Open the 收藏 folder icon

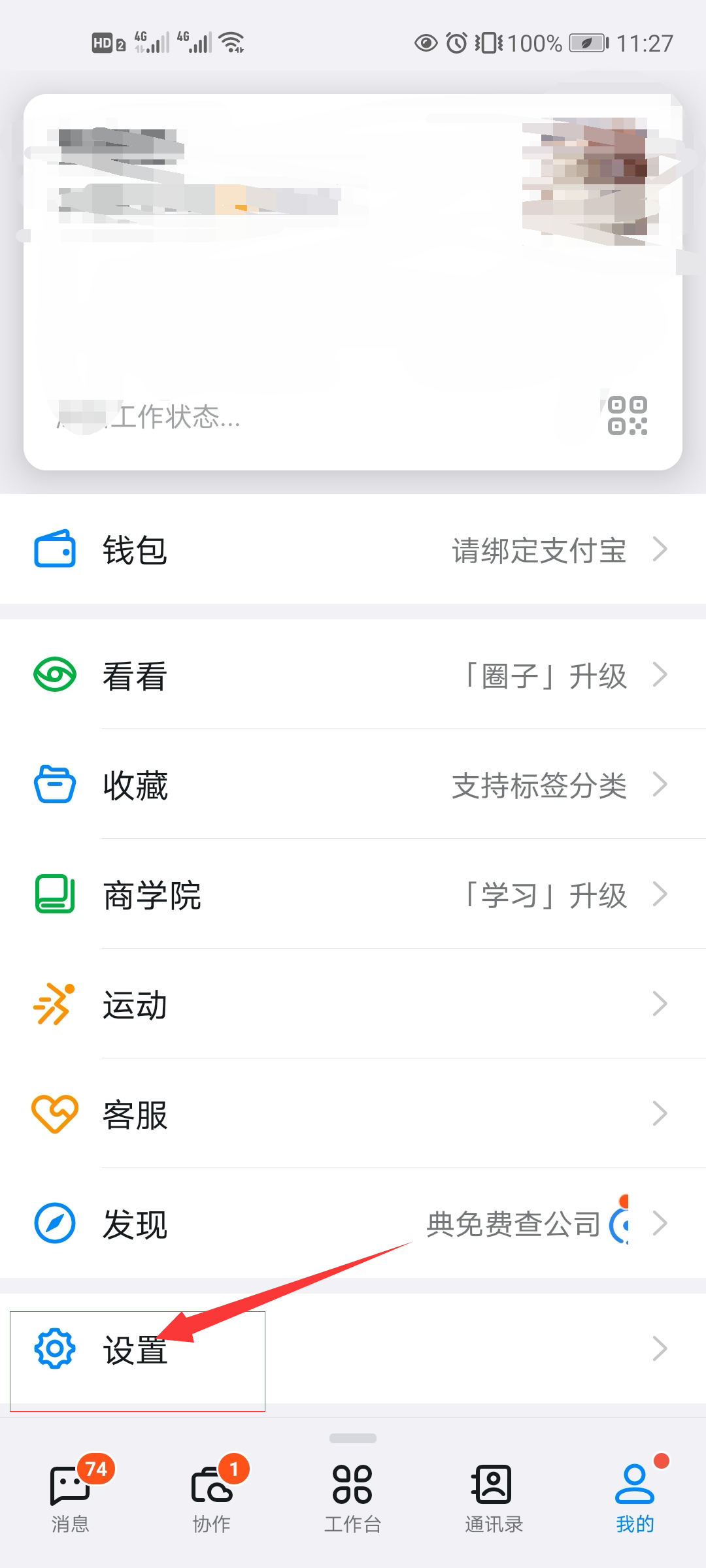tap(55, 786)
